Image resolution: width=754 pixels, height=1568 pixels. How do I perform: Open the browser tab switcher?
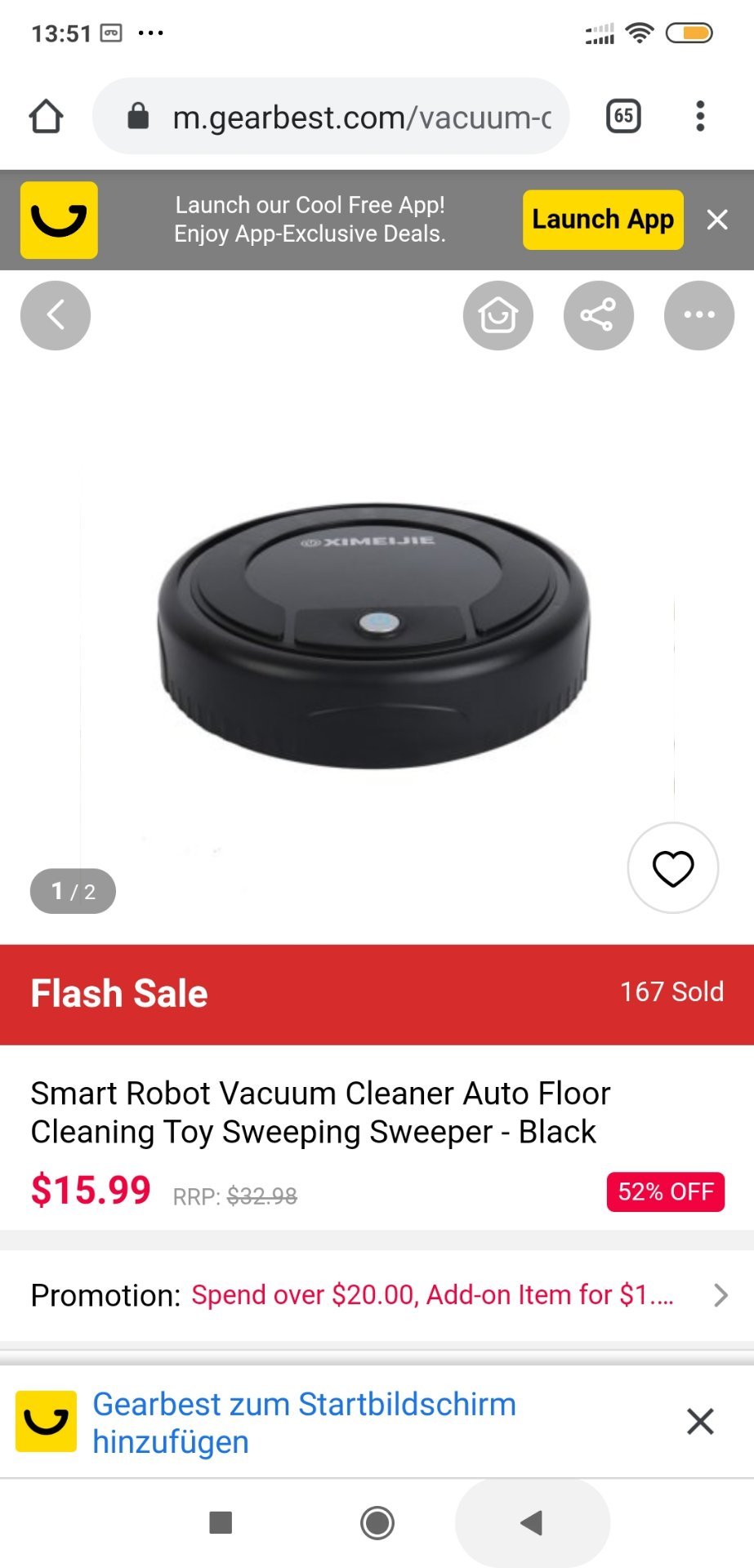[x=623, y=116]
